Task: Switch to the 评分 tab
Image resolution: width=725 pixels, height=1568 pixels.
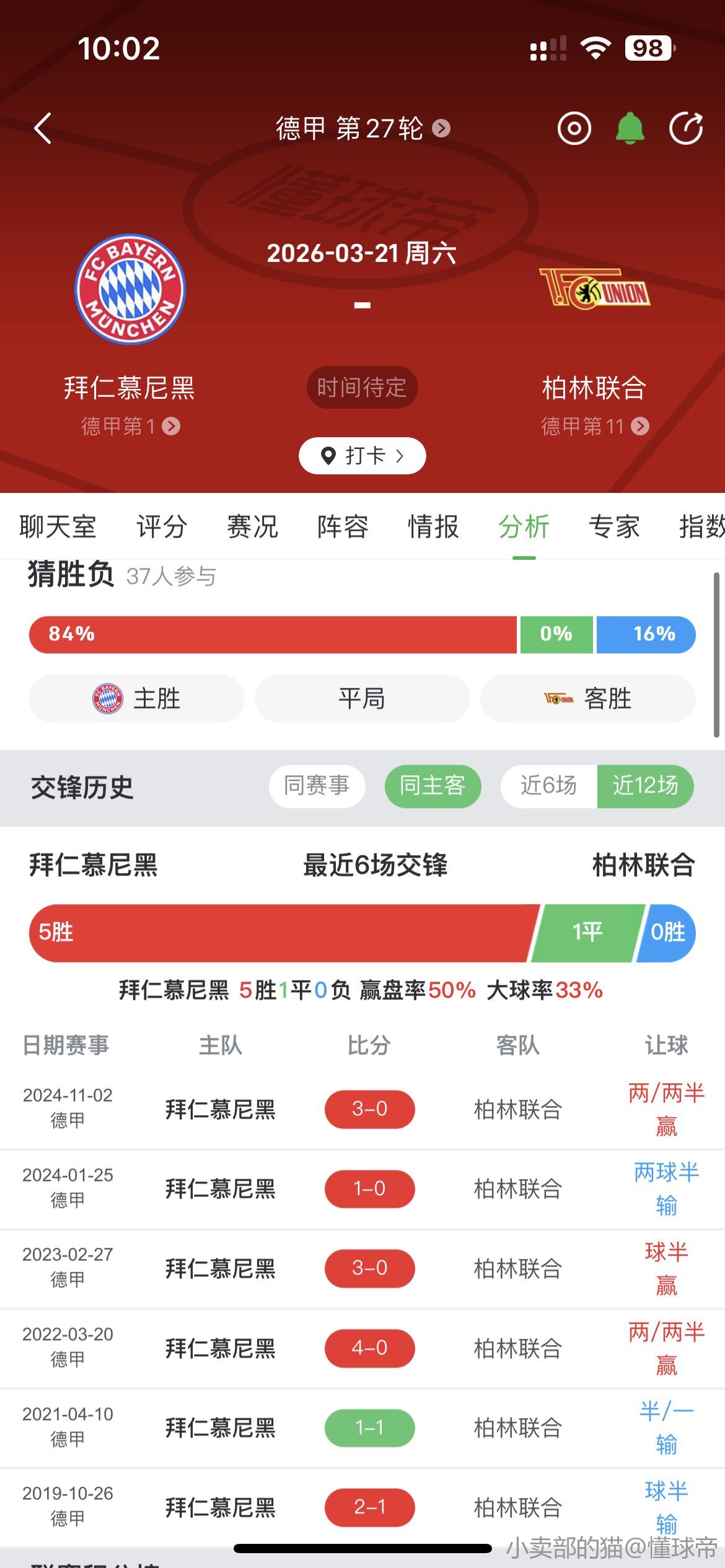Action: [162, 527]
